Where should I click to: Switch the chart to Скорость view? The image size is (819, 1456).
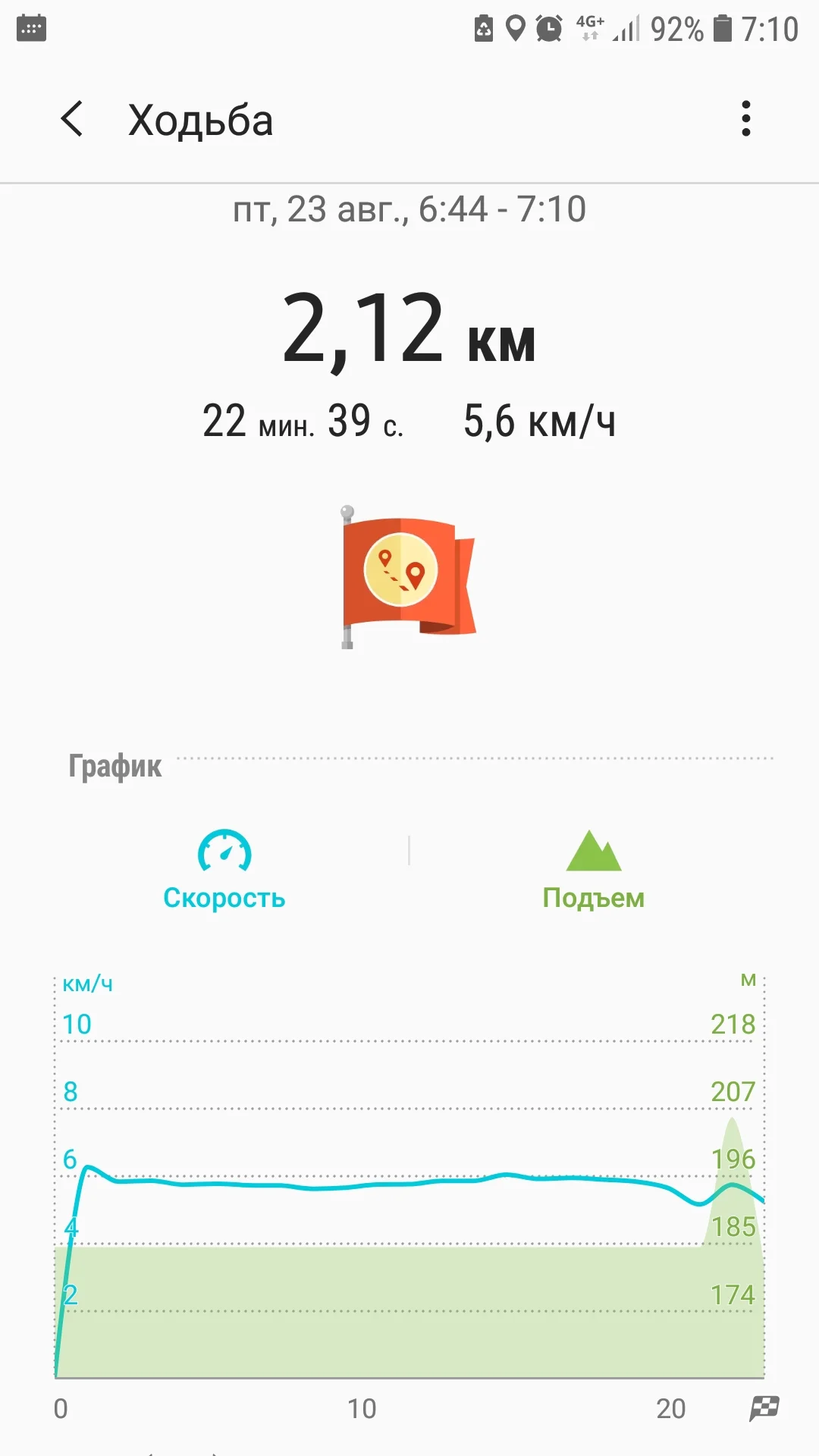click(x=224, y=899)
